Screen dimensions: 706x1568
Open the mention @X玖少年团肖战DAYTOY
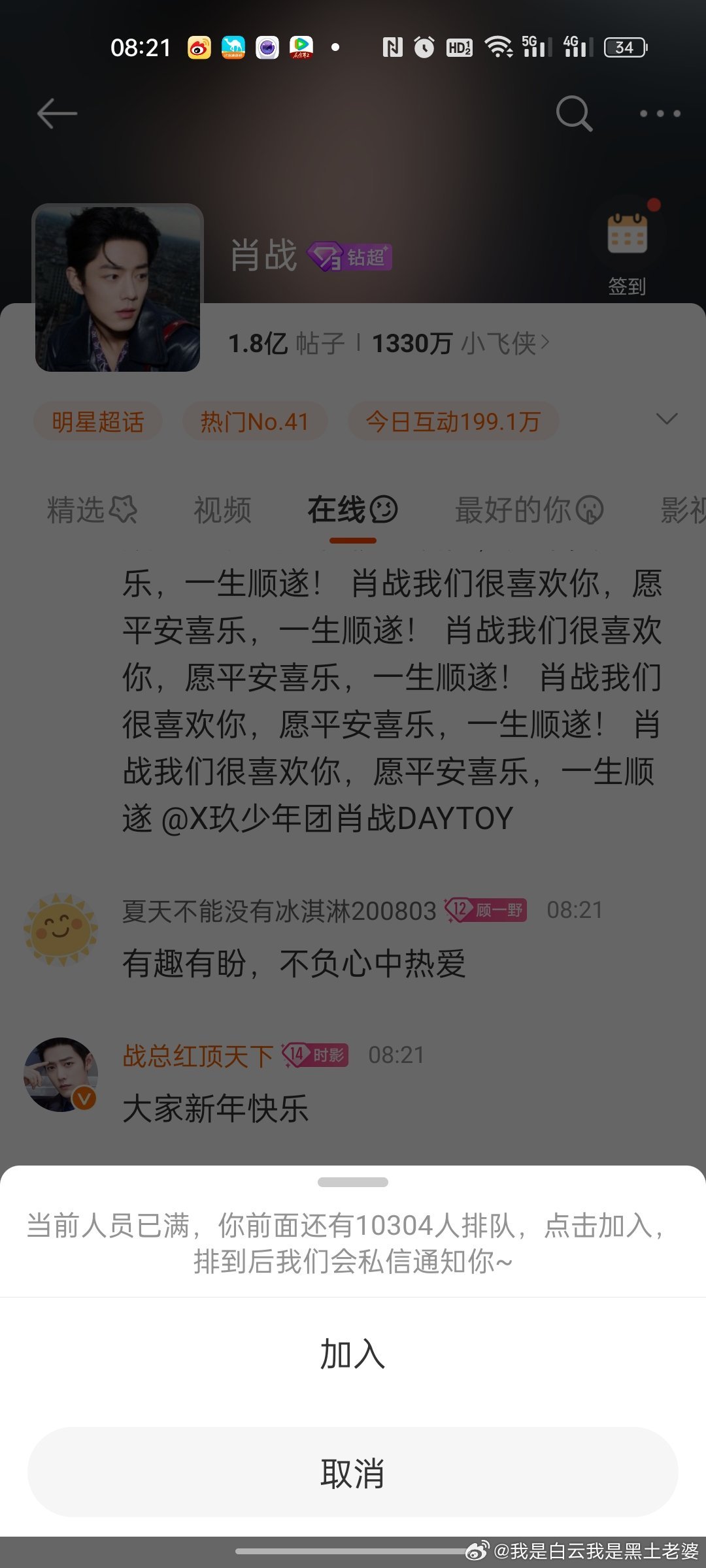point(337,819)
